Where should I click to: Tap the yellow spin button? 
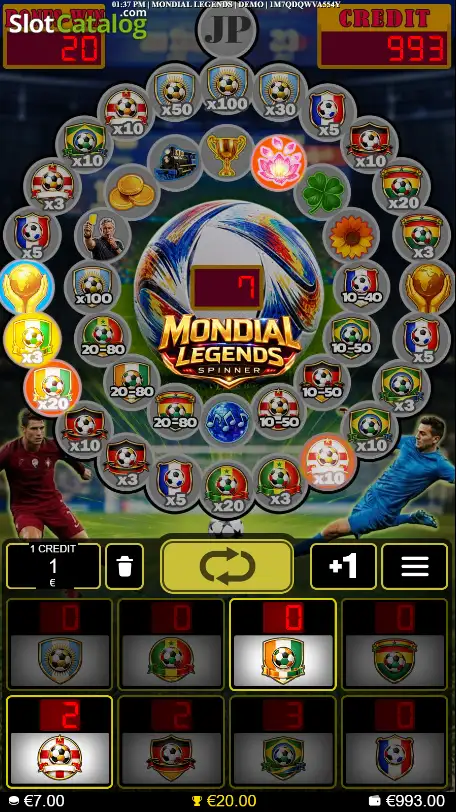pos(227,566)
